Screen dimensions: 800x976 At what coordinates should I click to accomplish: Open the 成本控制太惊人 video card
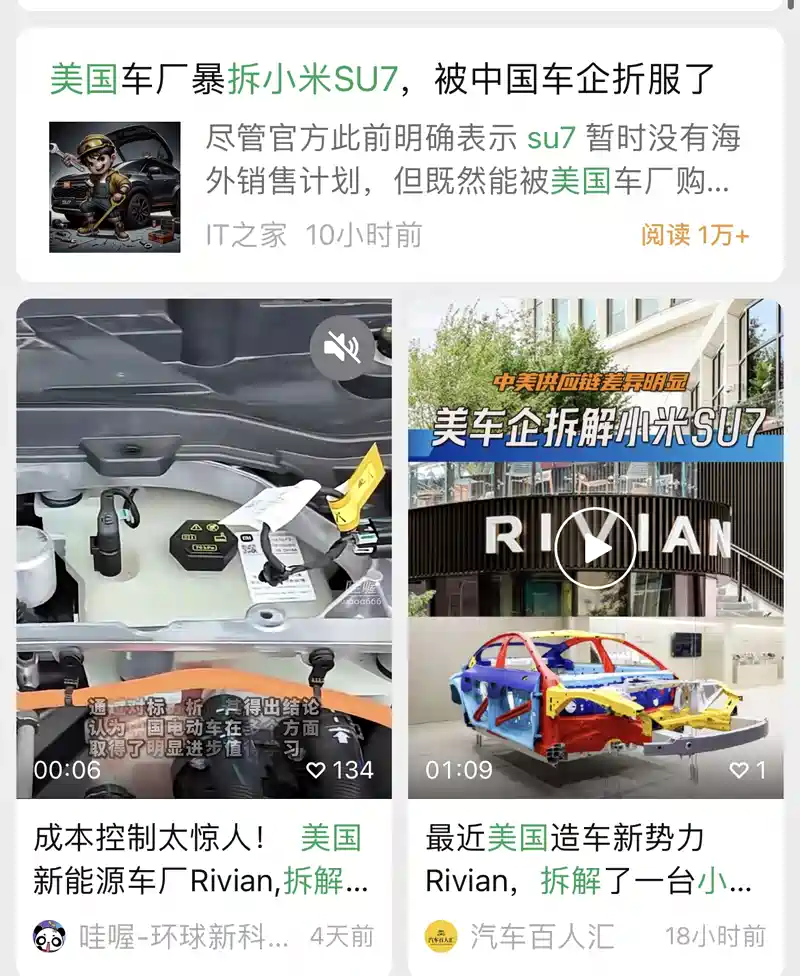coord(200,860)
